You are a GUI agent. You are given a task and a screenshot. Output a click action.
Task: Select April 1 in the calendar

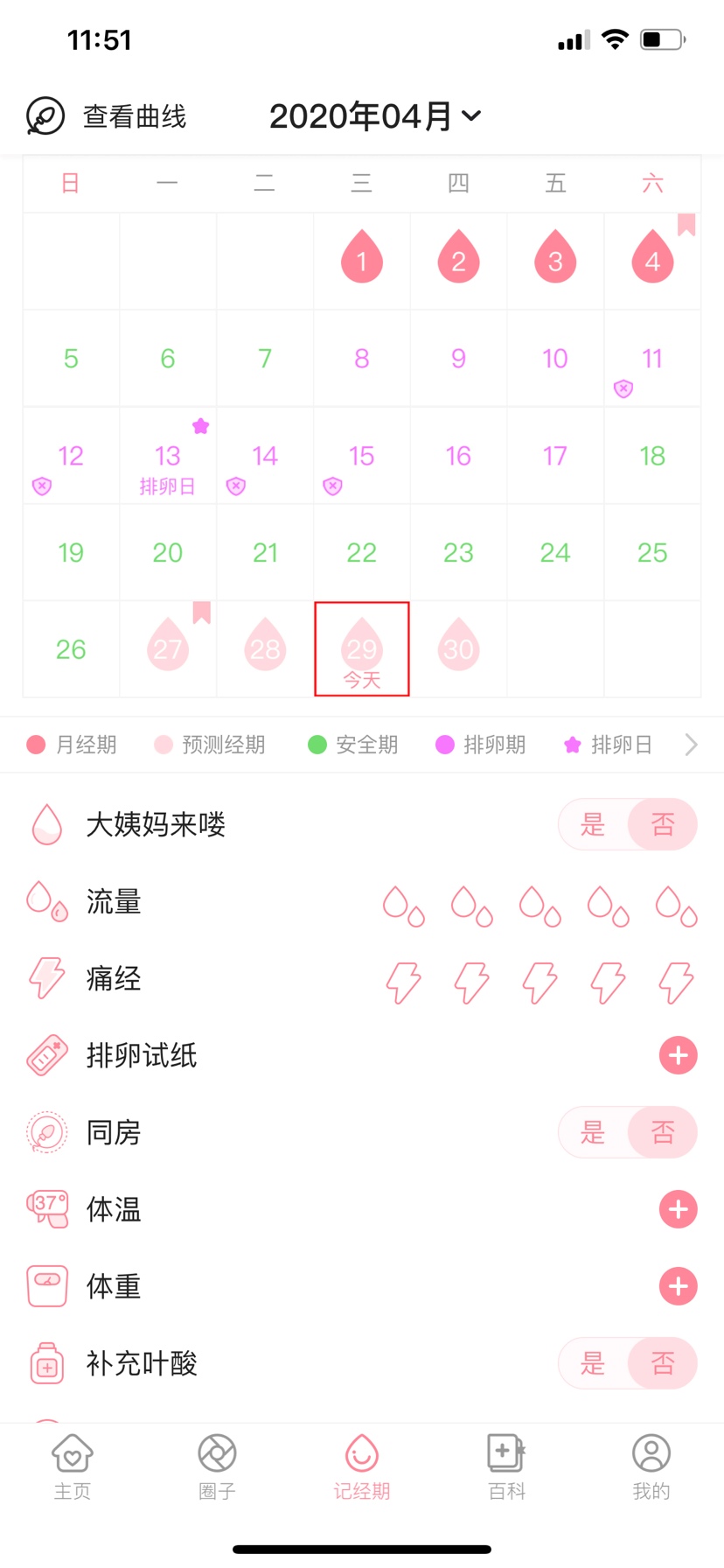(x=361, y=260)
